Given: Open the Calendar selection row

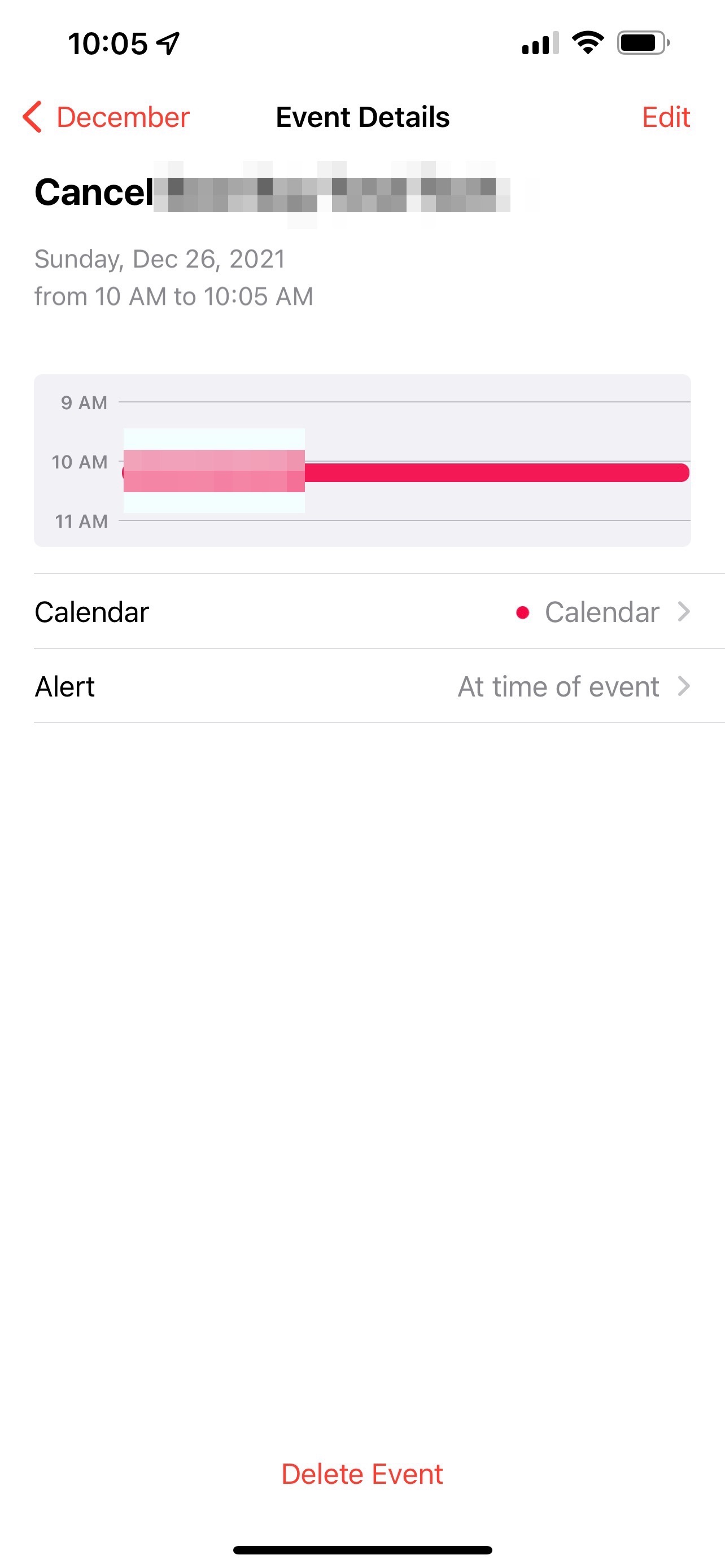Looking at the screenshot, I should pos(363,612).
